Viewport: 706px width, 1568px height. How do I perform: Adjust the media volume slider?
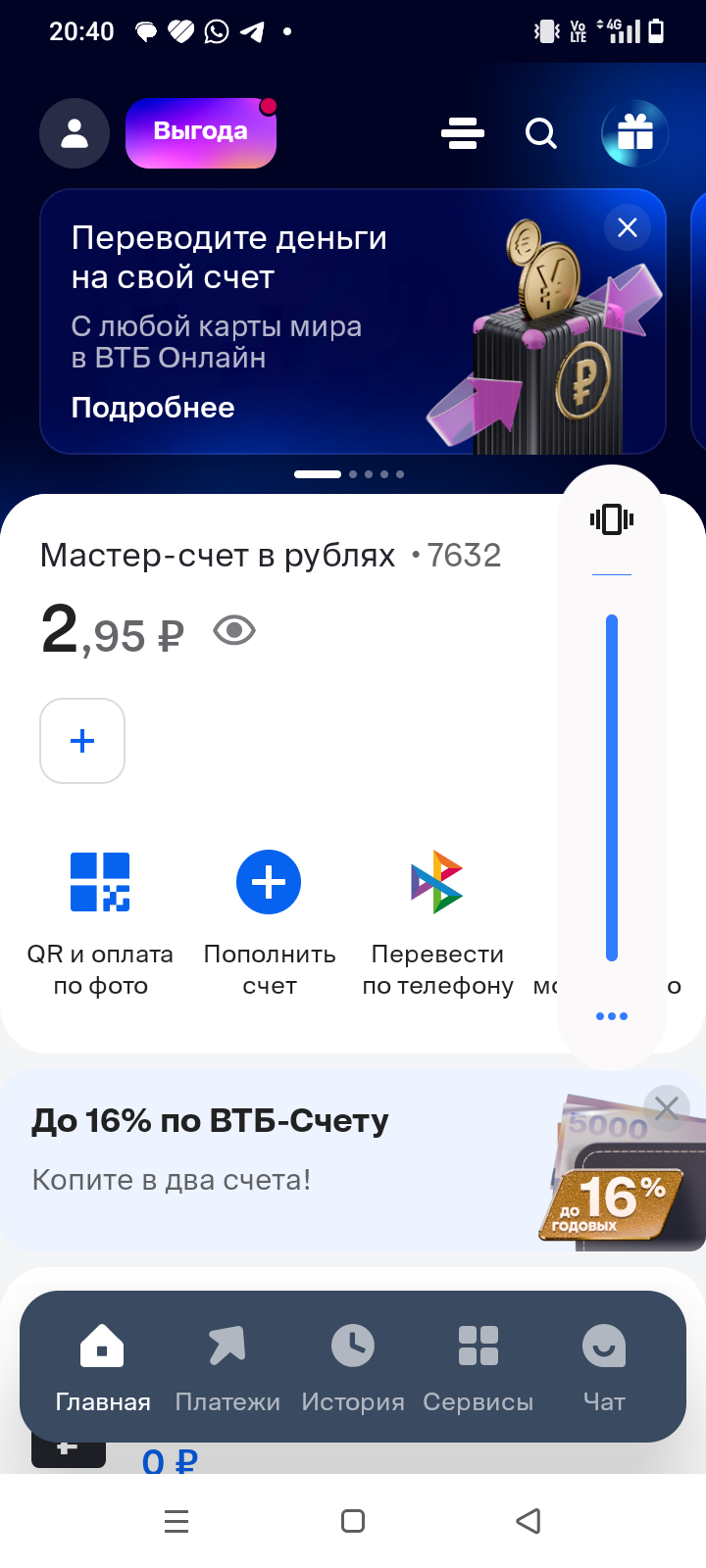point(611,784)
